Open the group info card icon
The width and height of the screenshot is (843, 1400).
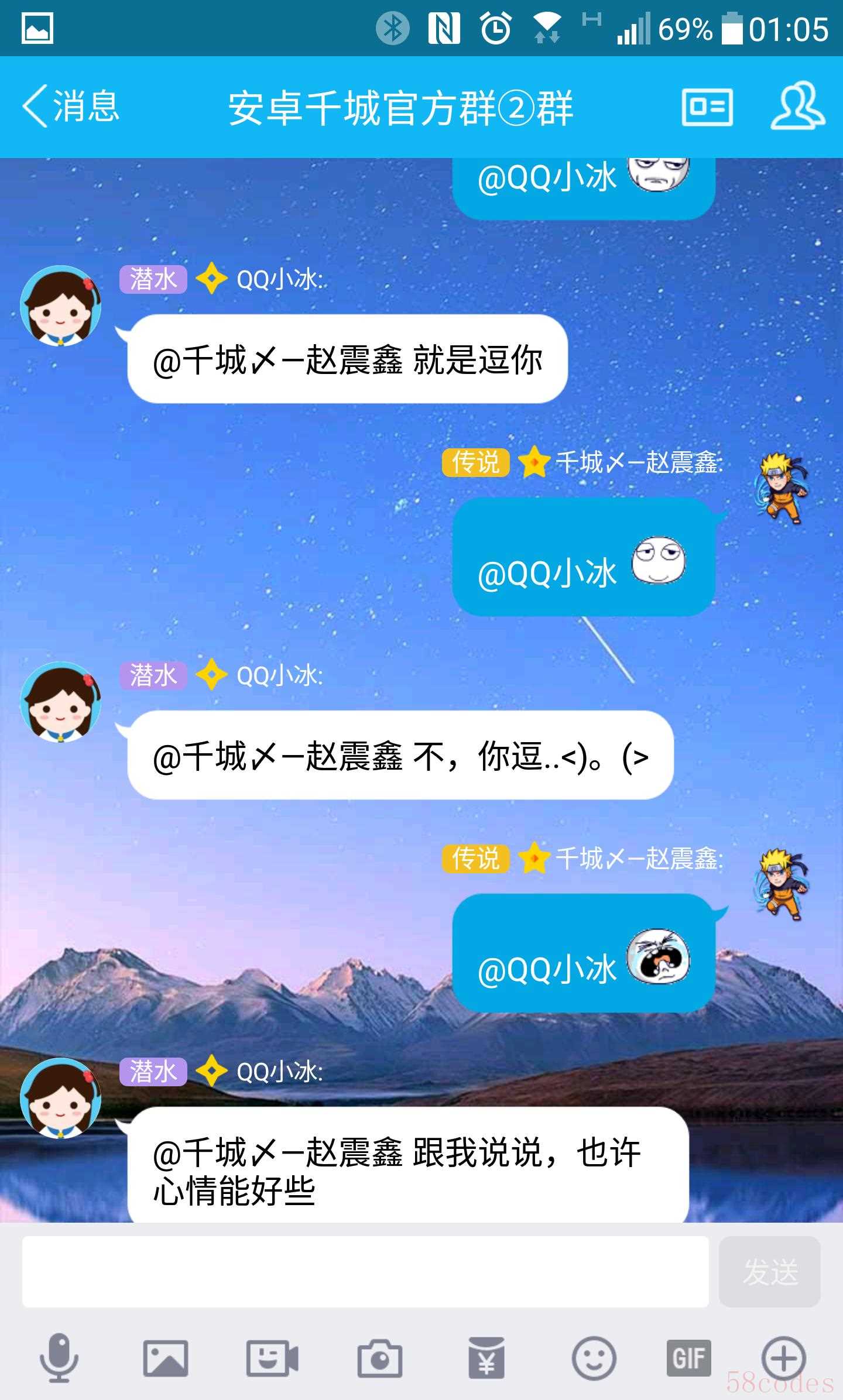point(707,107)
